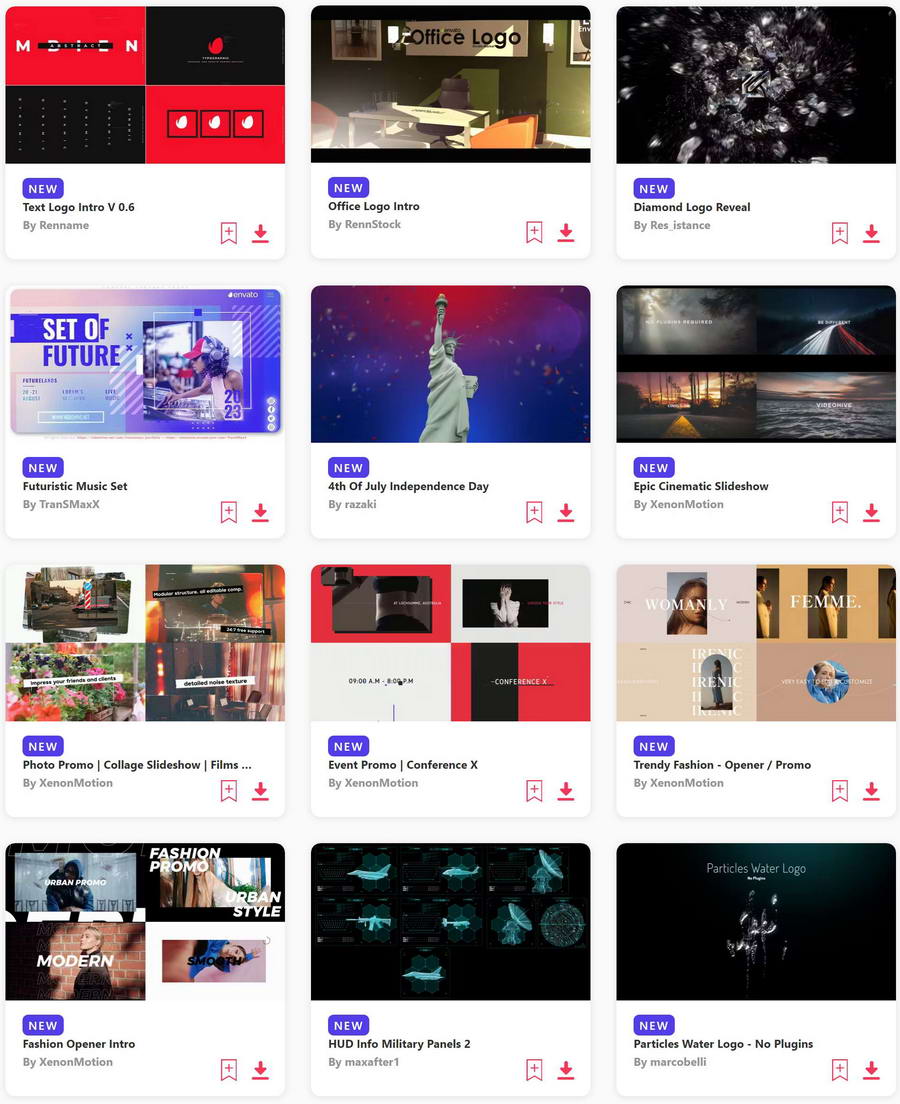Open the Diamond Logo Reveal title link

coord(692,207)
